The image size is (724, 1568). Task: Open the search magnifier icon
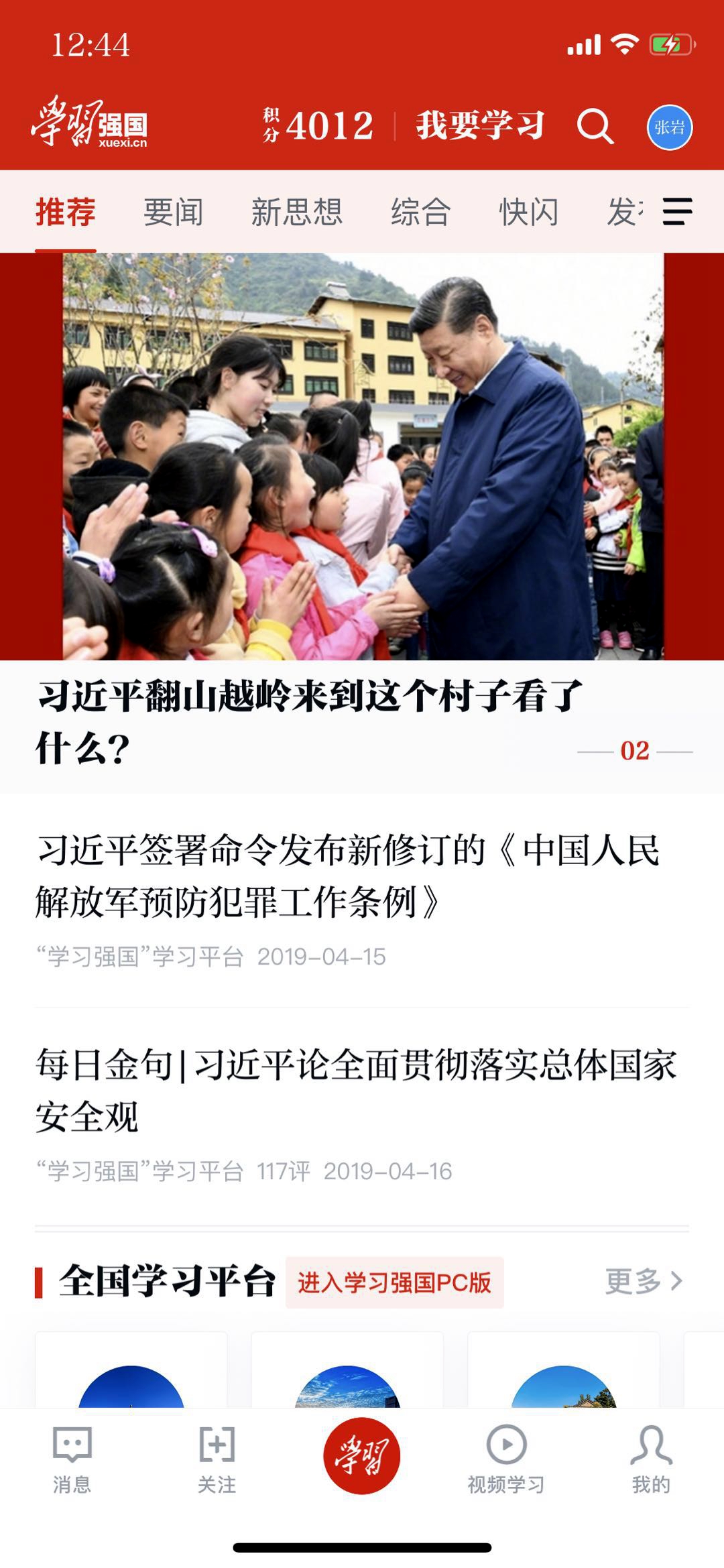[x=595, y=126]
